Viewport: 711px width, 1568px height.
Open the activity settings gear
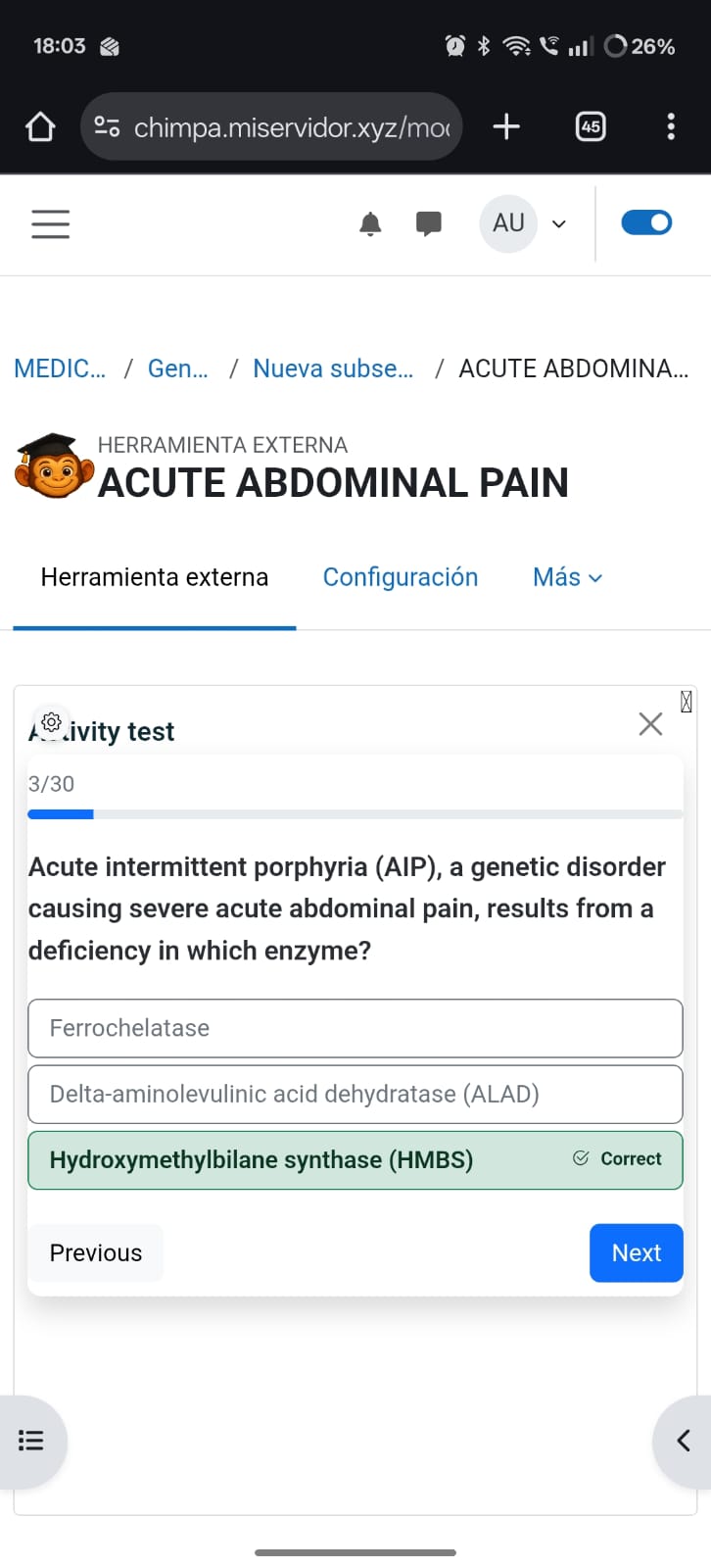tap(51, 721)
